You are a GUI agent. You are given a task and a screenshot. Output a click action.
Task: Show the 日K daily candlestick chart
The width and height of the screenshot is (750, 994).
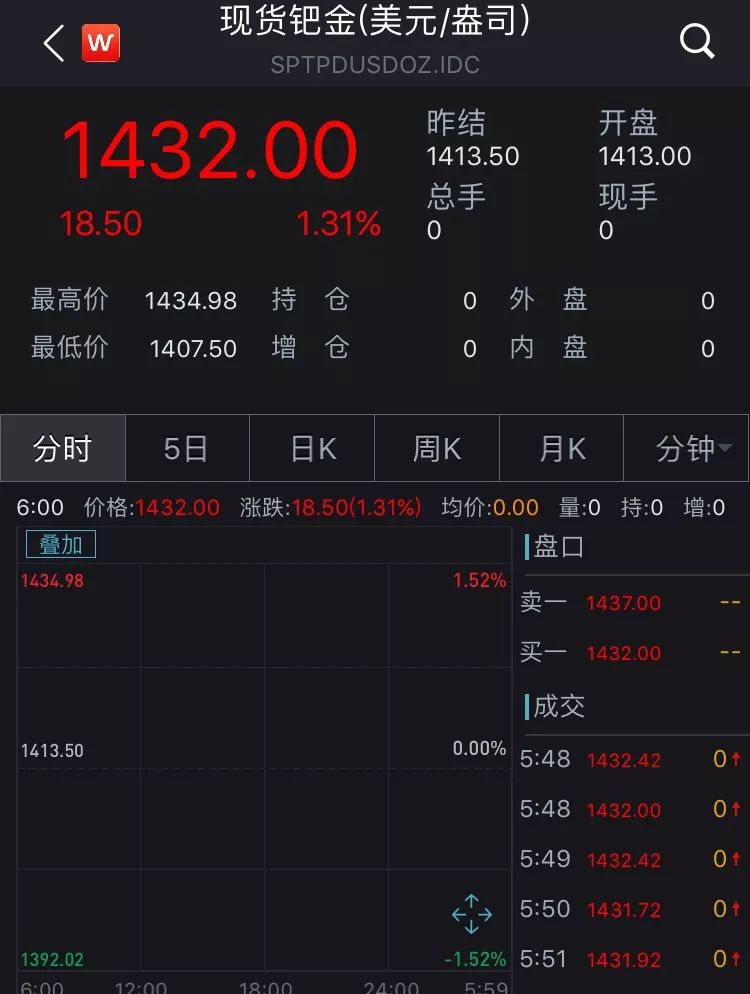coord(312,449)
